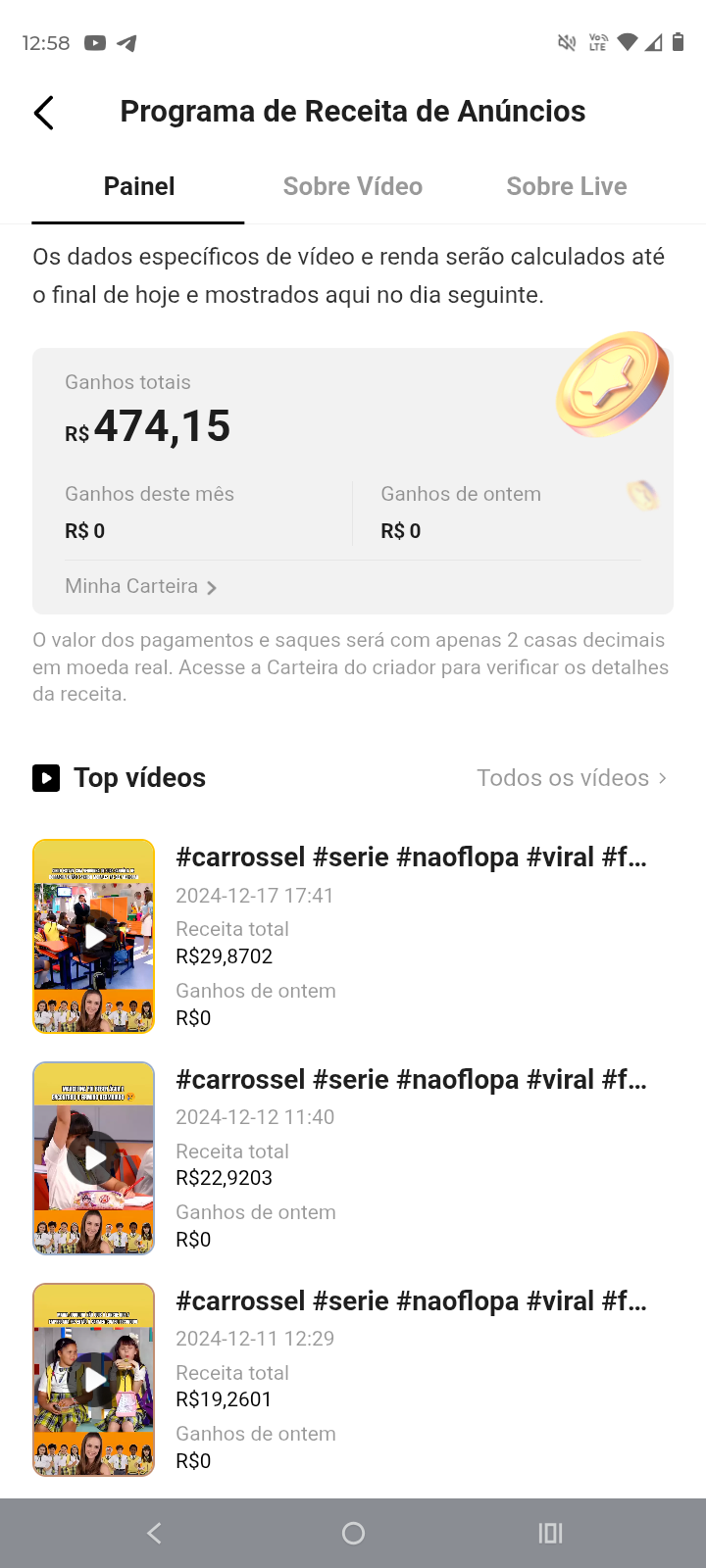Switch to the Sobre Live tab
706x1568 pixels.
coord(567,186)
